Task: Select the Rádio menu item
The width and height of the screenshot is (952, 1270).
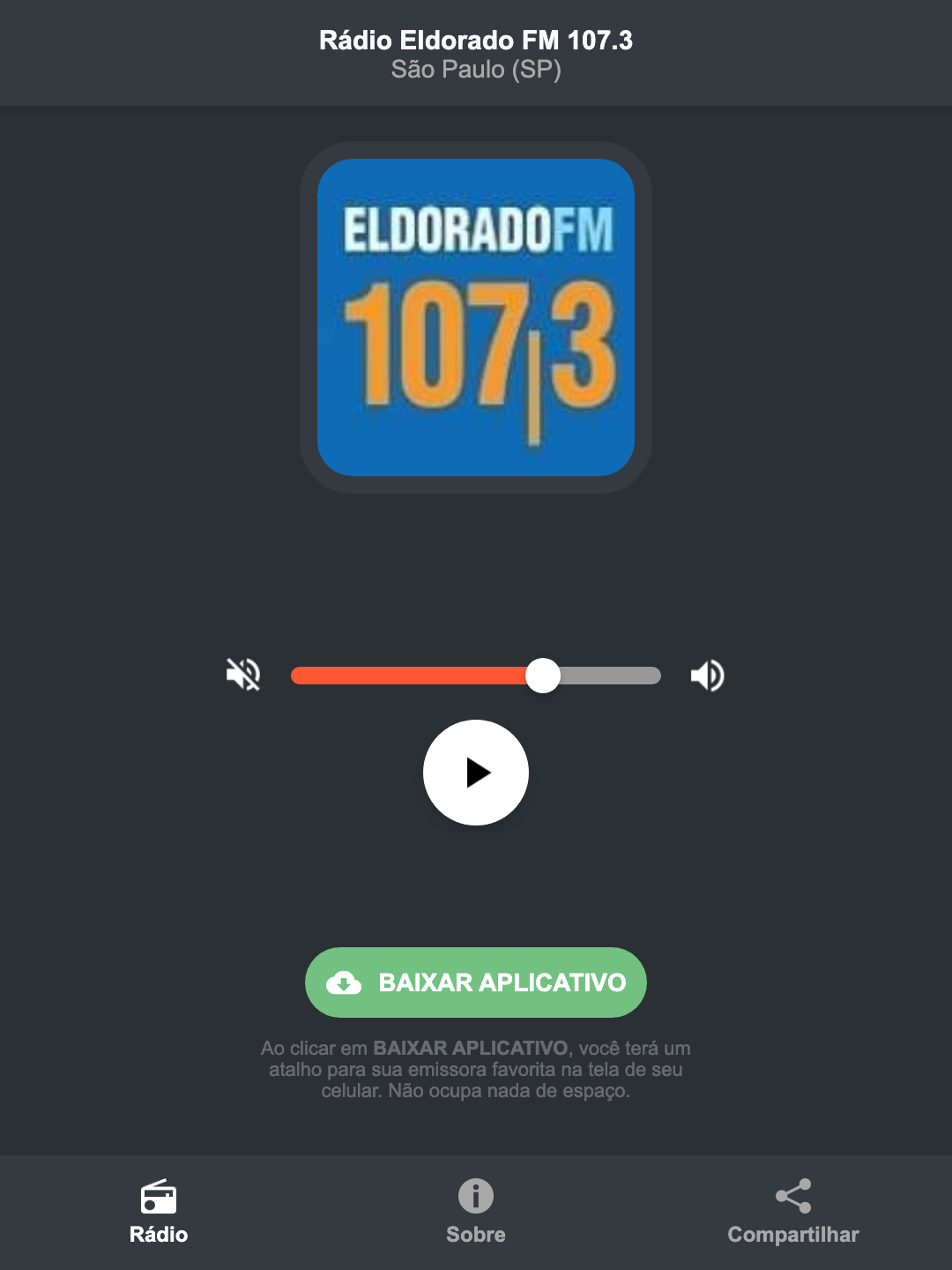Action: [x=160, y=1213]
